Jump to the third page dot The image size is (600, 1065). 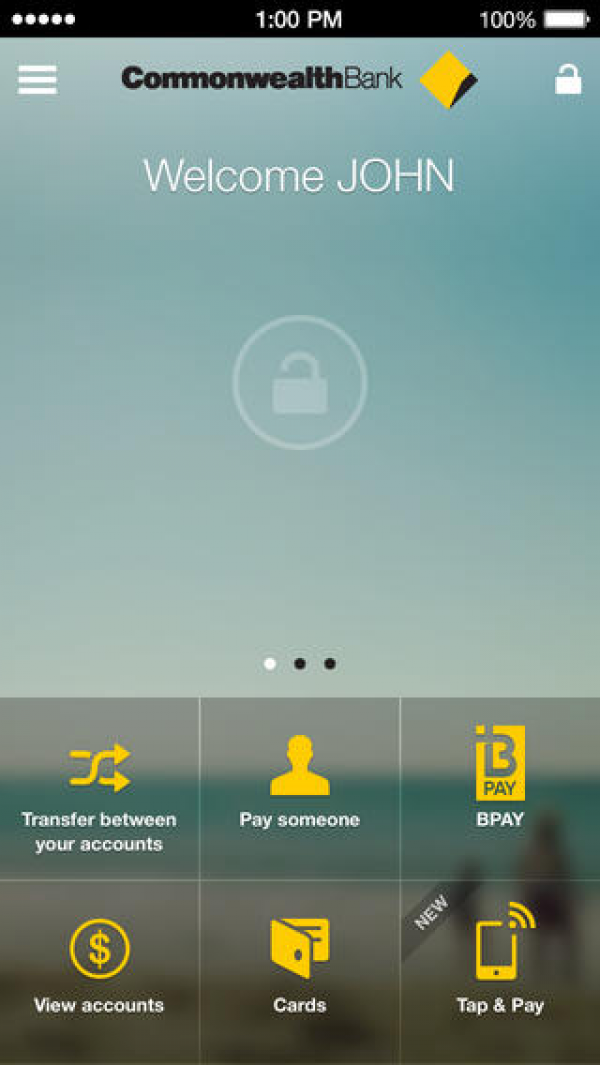(x=330, y=664)
